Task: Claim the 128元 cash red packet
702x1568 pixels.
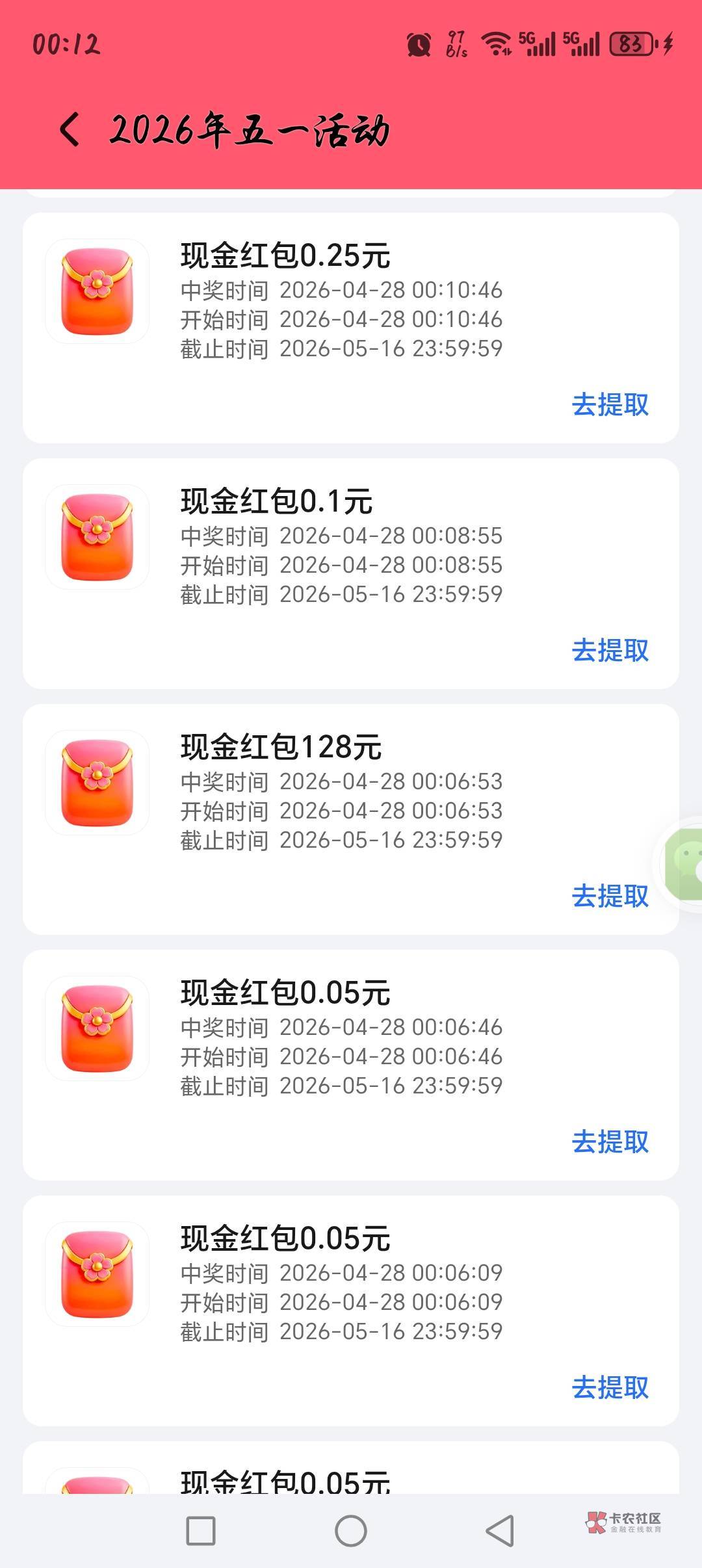Action: click(610, 896)
